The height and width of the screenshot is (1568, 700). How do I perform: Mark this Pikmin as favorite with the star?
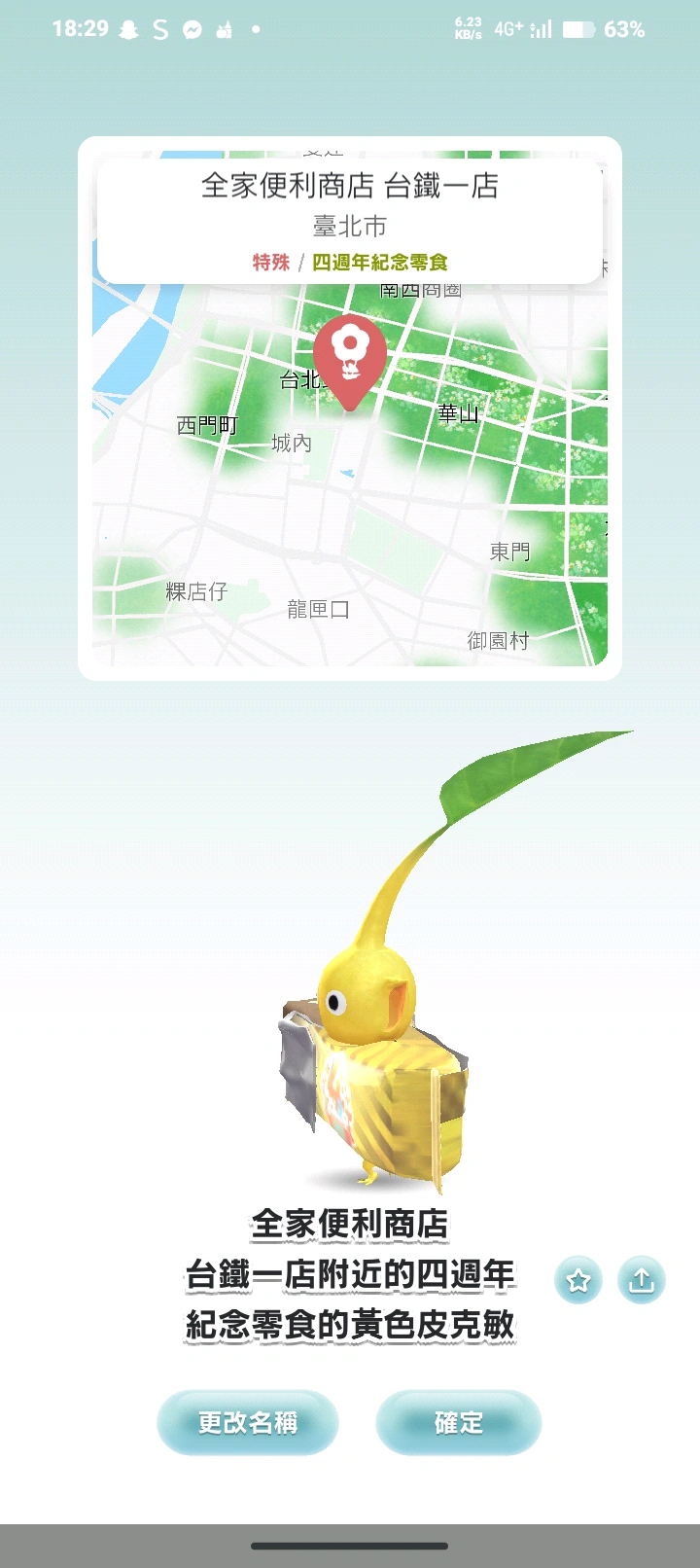[578, 1280]
